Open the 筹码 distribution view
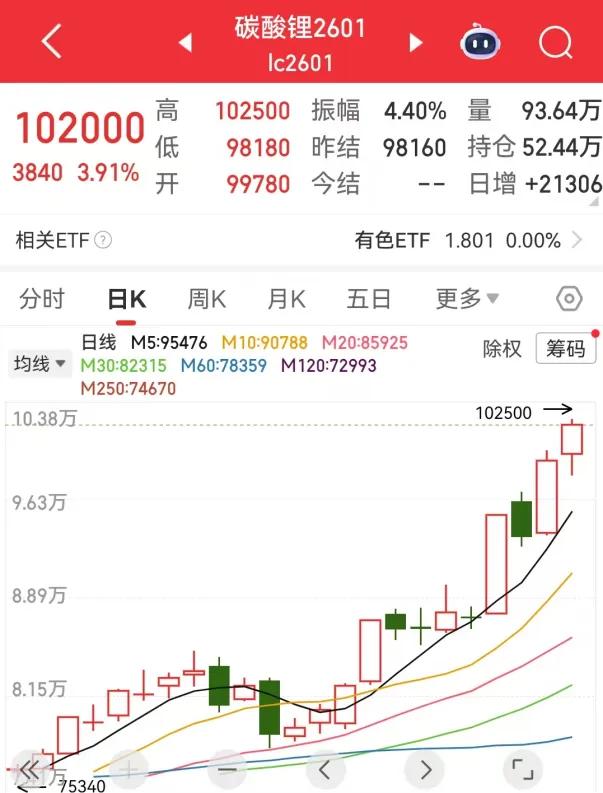This screenshot has width=603, height=793. point(565,348)
